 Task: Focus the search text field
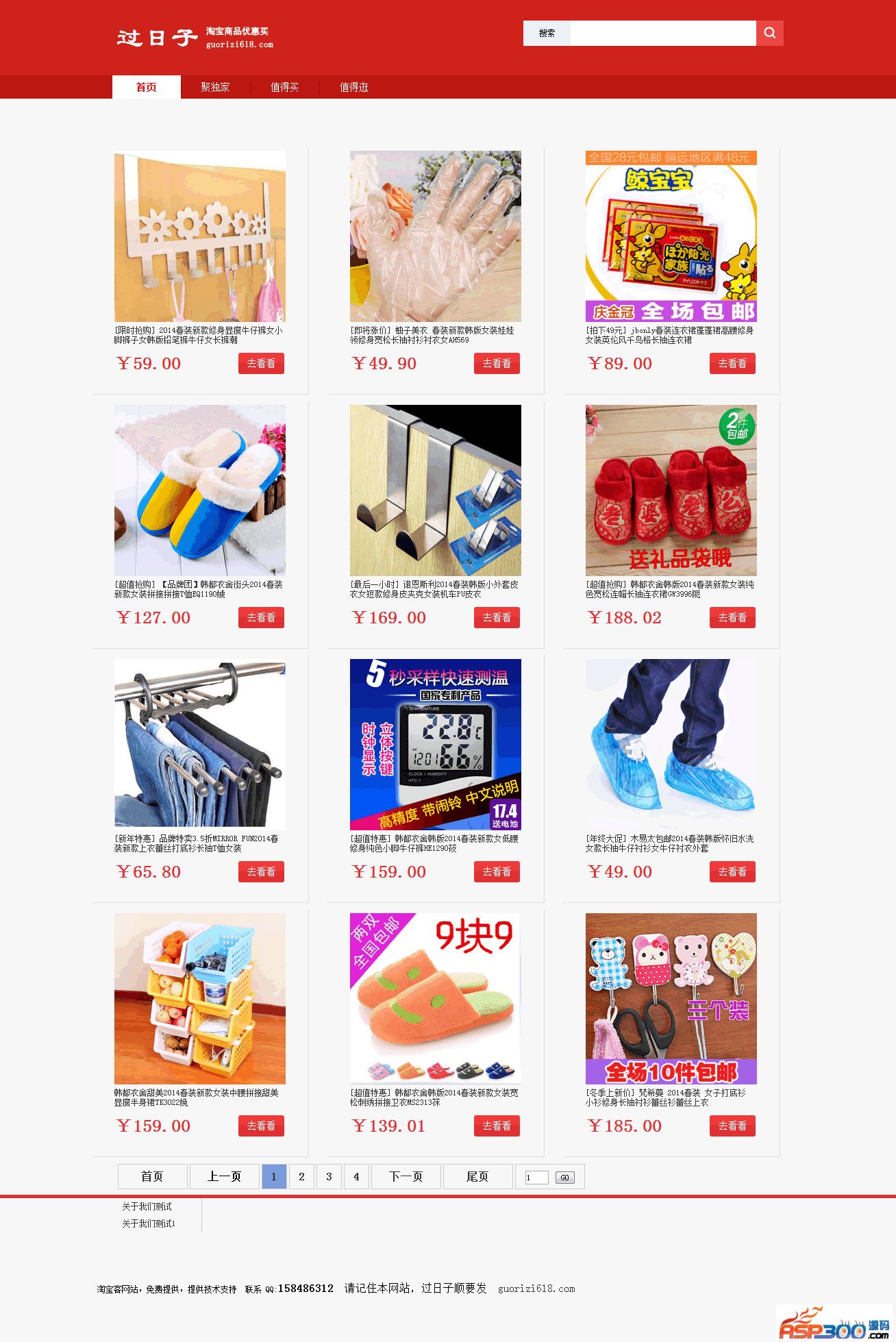662,33
